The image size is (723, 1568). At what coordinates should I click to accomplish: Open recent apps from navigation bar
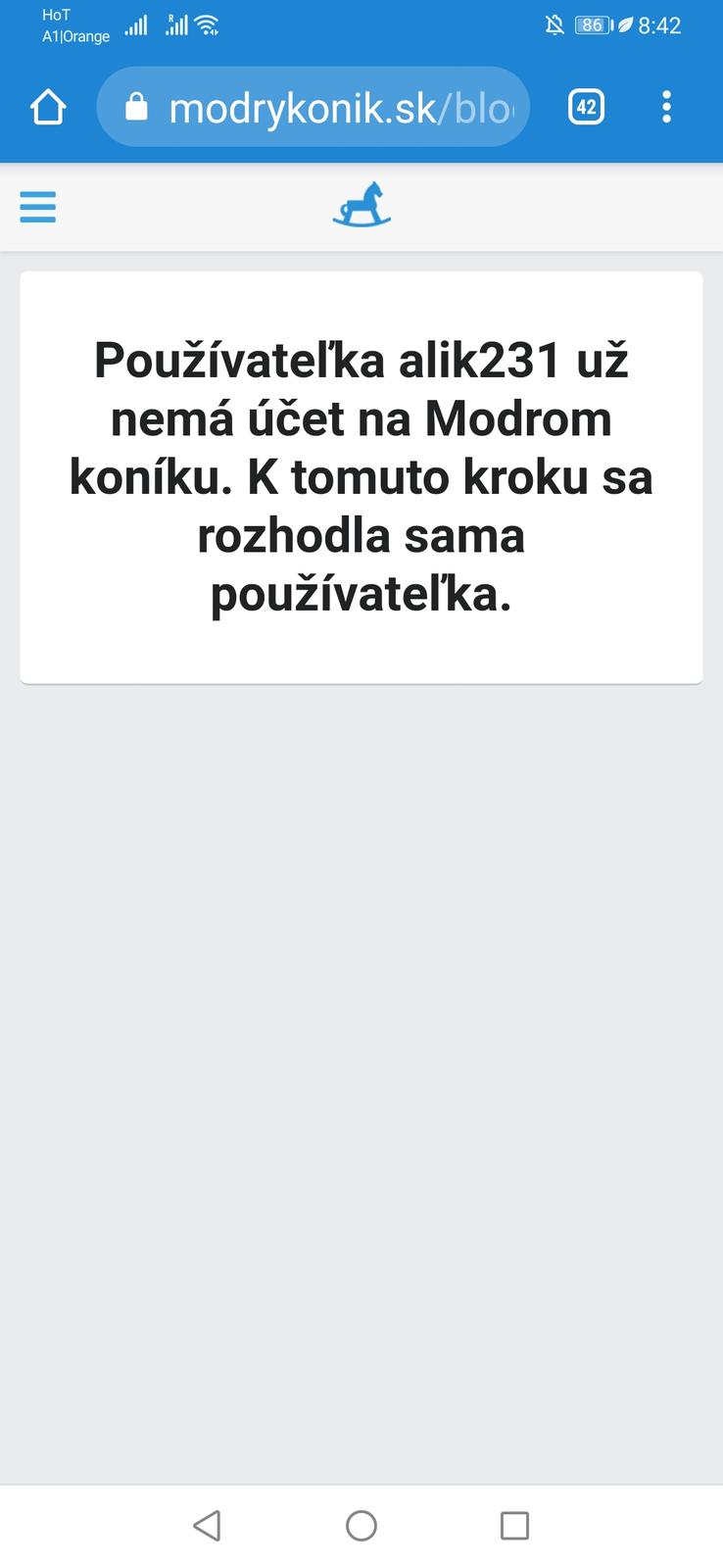pyautogui.click(x=514, y=1525)
